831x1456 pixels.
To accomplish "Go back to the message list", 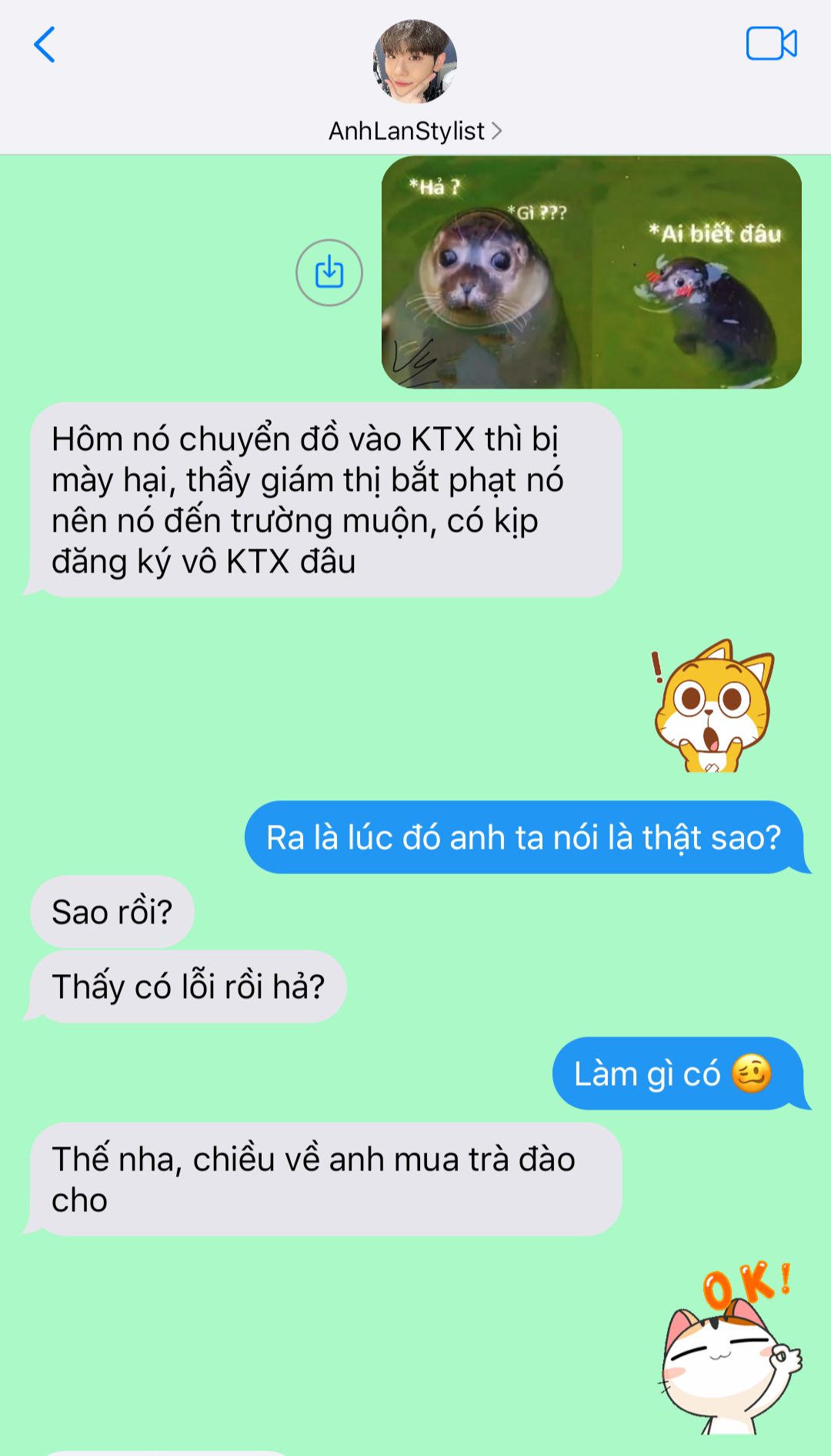I will [x=45, y=45].
